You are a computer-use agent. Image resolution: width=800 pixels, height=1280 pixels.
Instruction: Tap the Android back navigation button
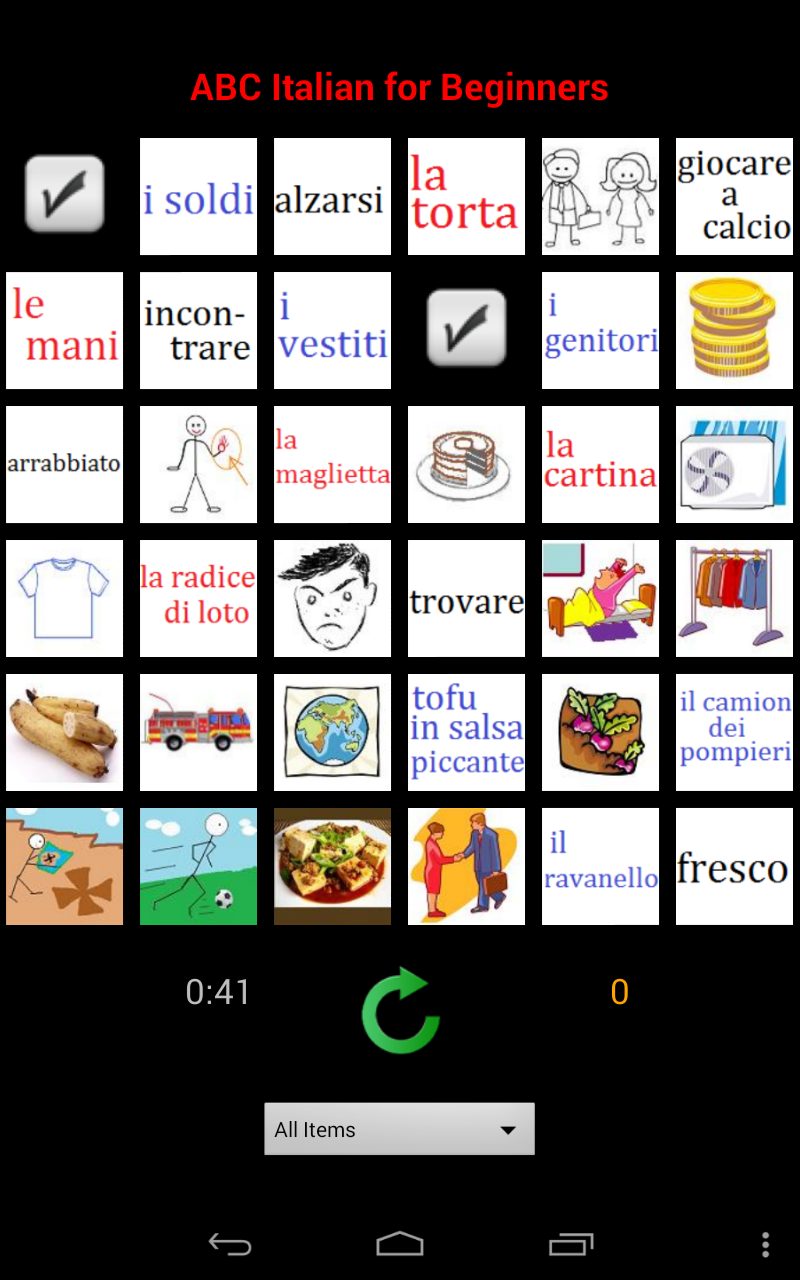[229, 1243]
